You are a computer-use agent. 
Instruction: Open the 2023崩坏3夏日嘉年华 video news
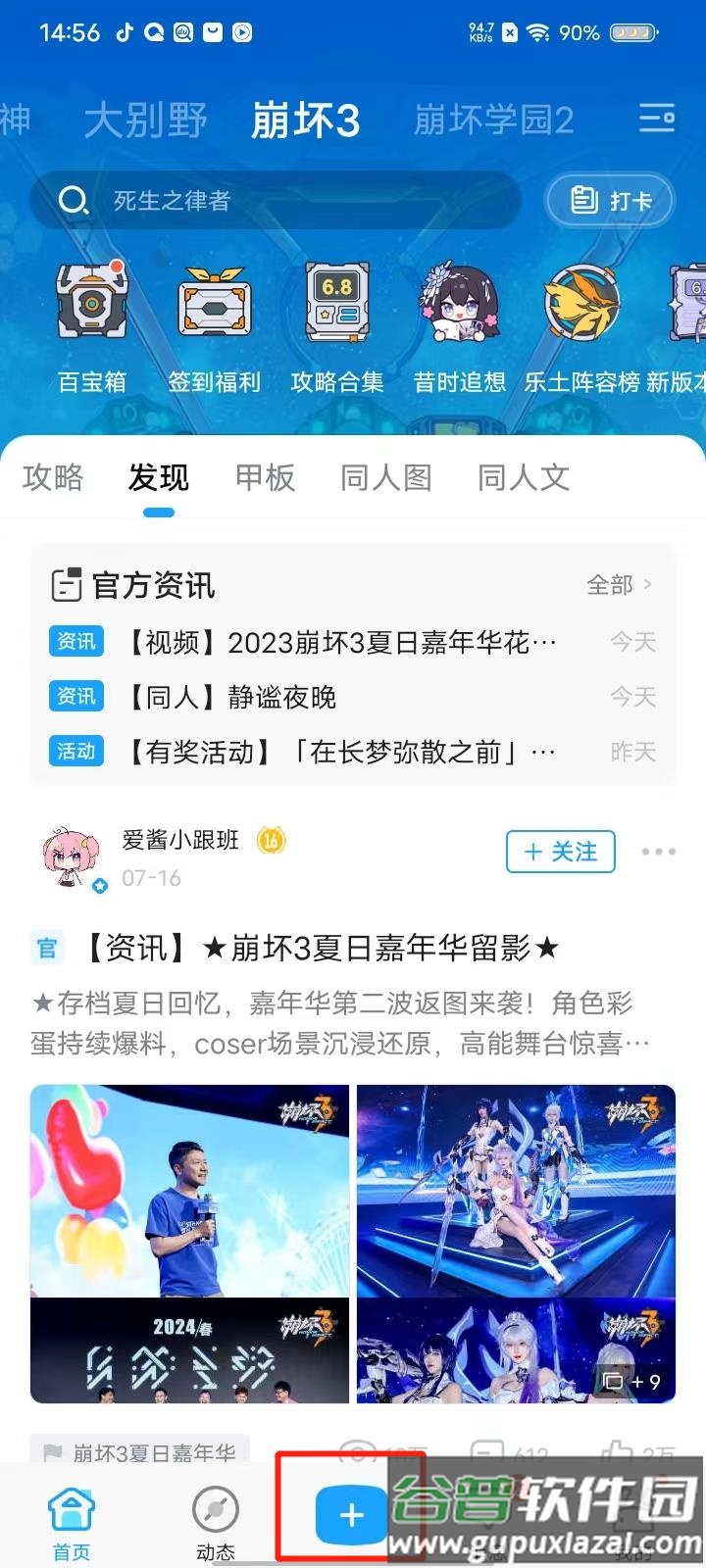pos(343,642)
